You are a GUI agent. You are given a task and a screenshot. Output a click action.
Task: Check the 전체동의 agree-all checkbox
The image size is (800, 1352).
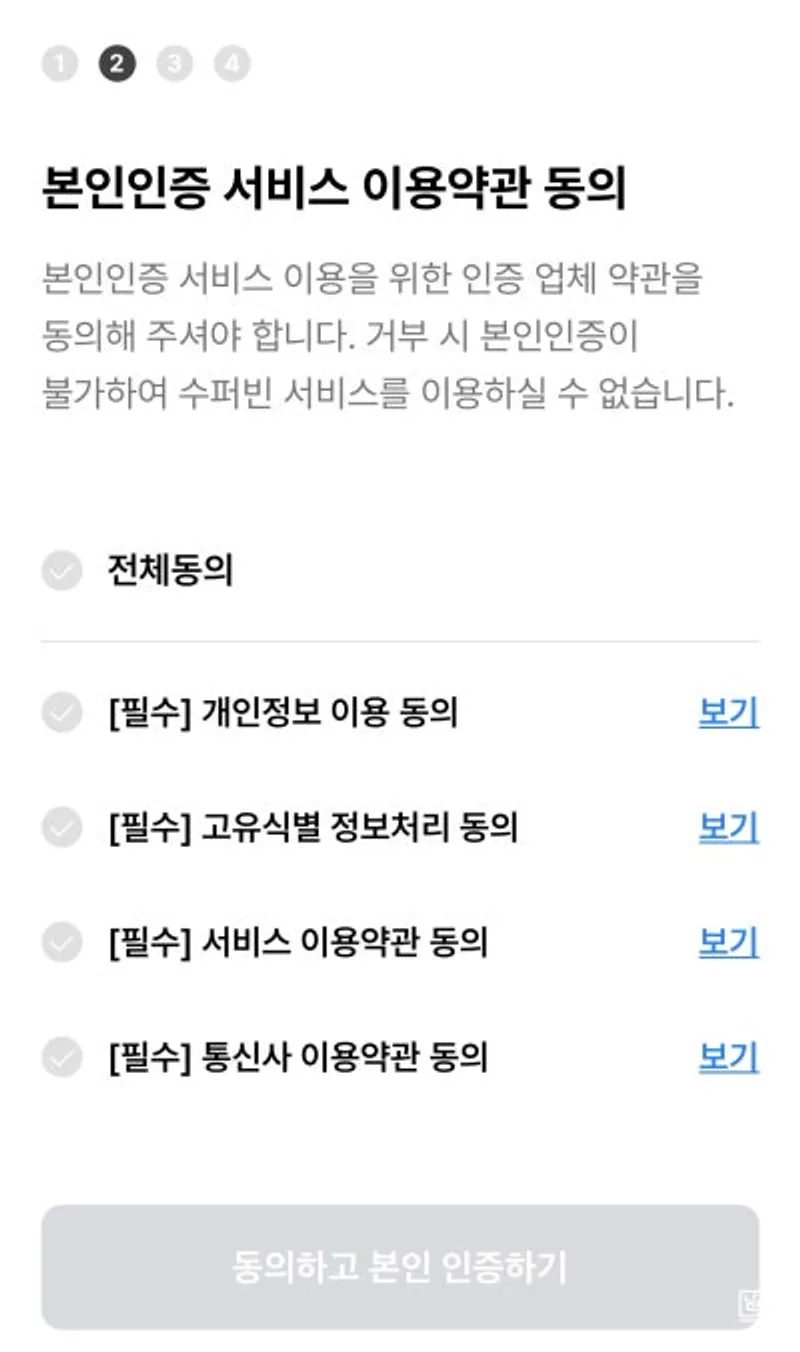tap(61, 571)
